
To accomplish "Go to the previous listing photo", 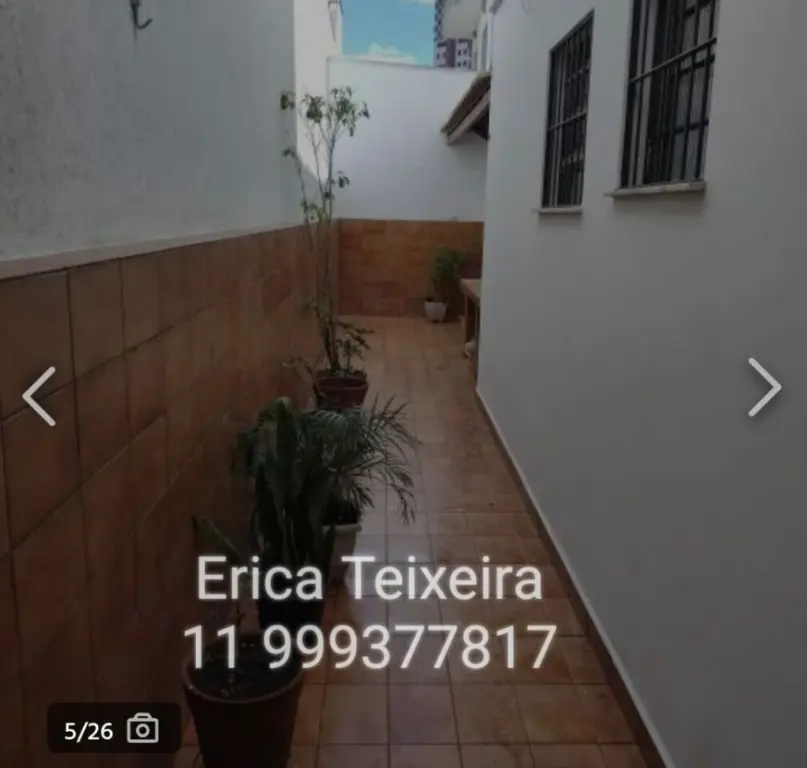I will point(39,396).
